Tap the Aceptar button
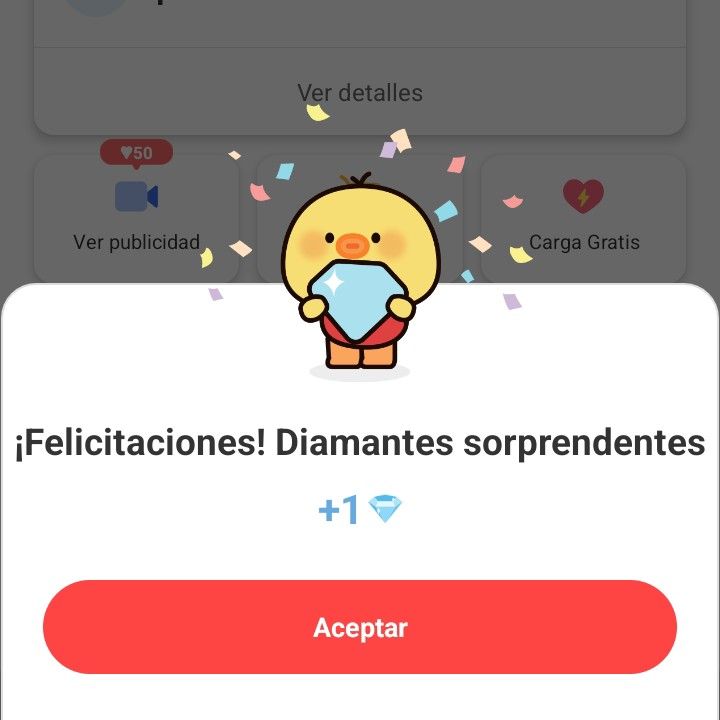 pyautogui.click(x=360, y=627)
